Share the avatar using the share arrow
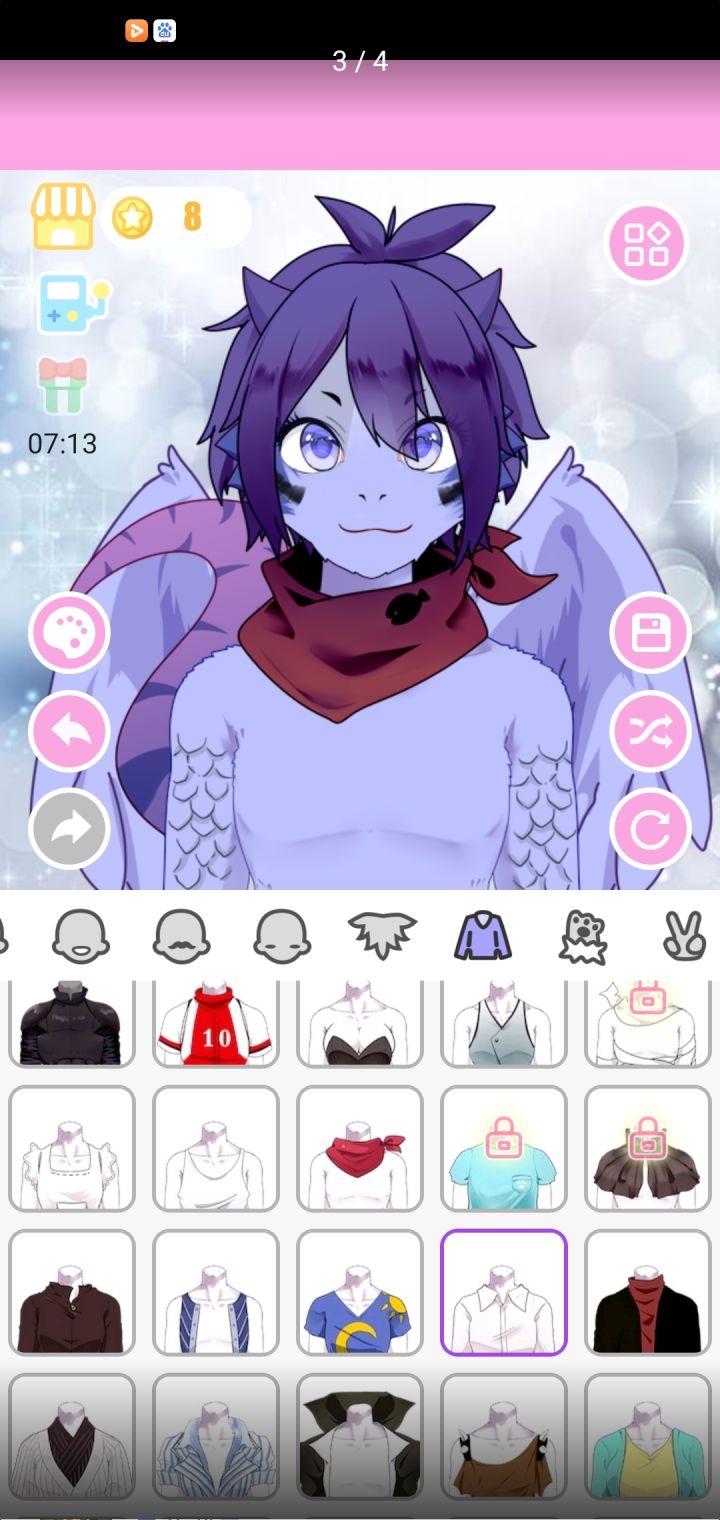The height and width of the screenshot is (1520, 720). pos(68,829)
